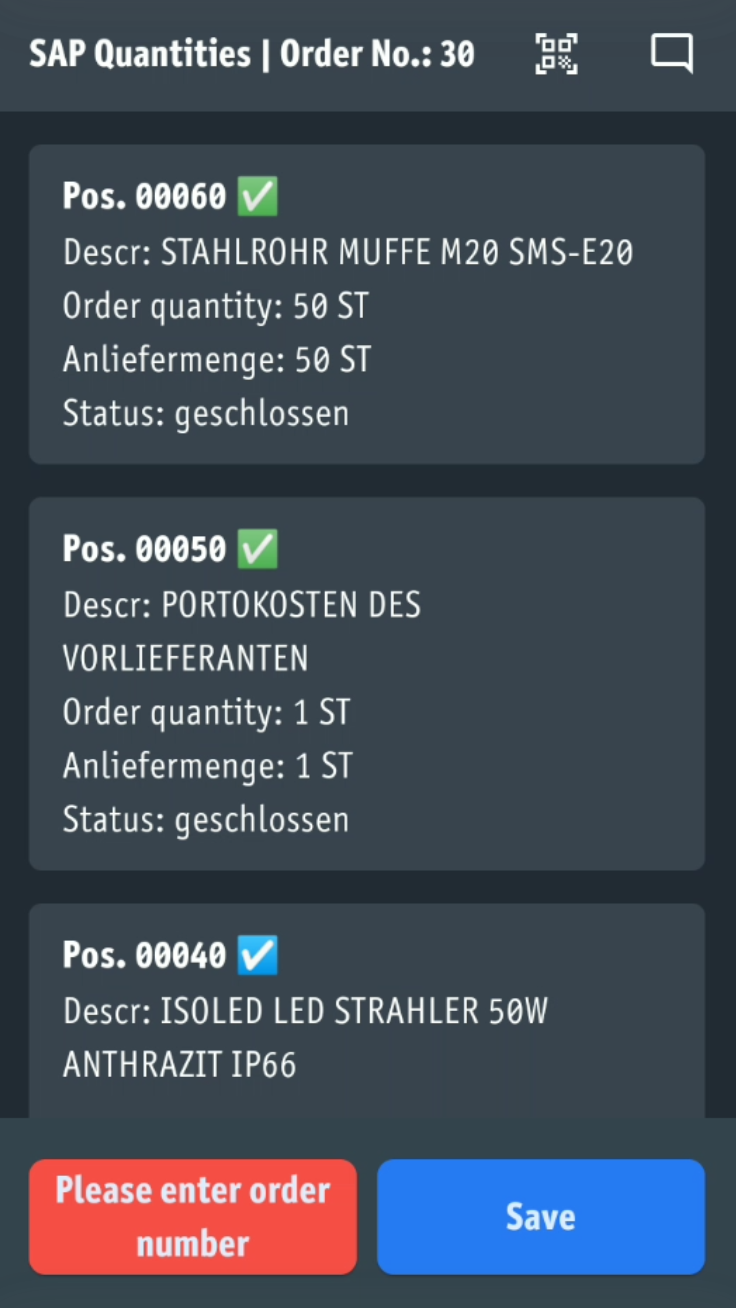Open position 00060 STAHLROHR MUFFE card
This screenshot has width=736, height=1308.
pos(367,304)
